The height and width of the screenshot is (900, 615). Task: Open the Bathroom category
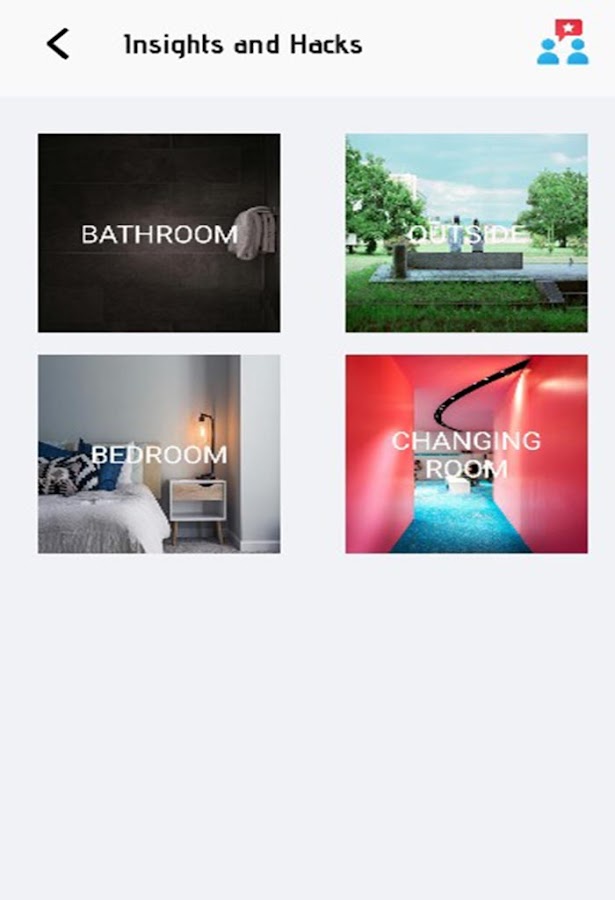(159, 233)
